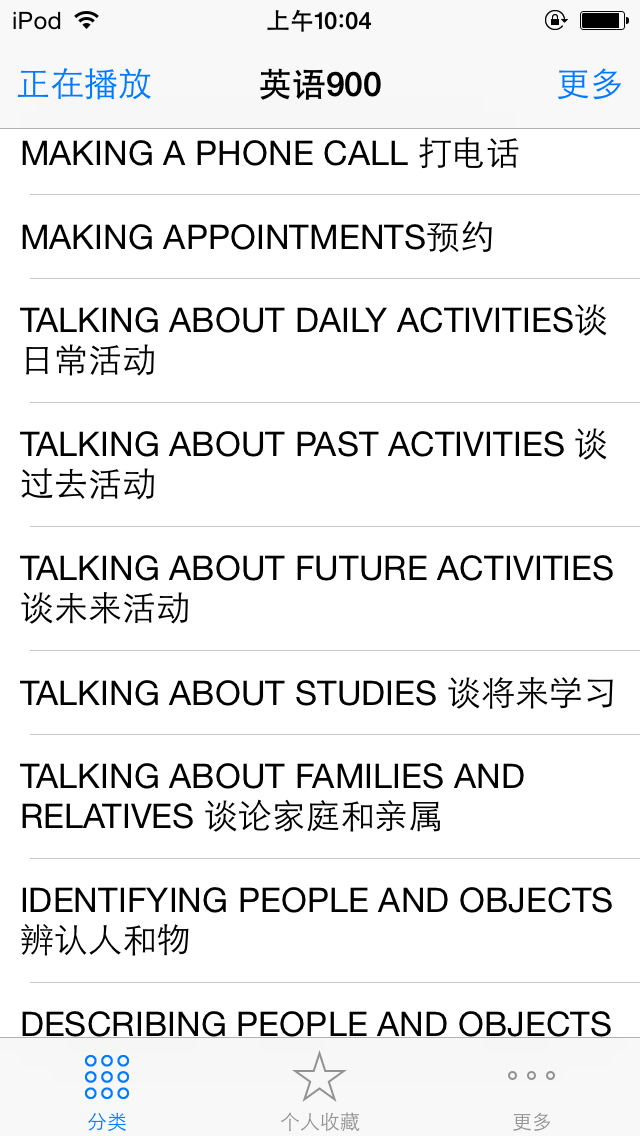Select TALKING ABOUT DAILY ACTIVITIES row
640x1136 pixels.
pyautogui.click(x=320, y=341)
